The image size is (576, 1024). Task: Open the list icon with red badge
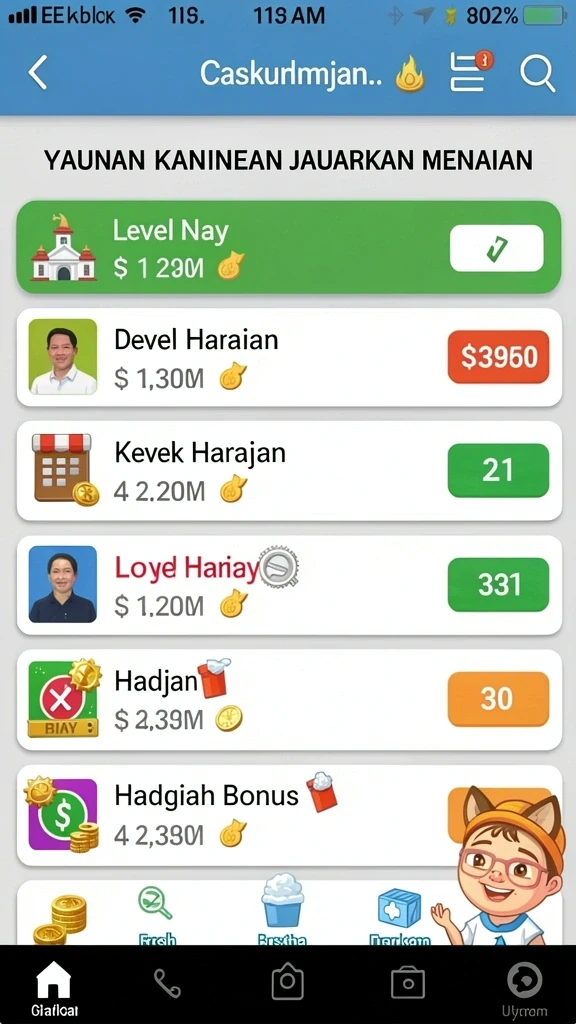(470, 71)
